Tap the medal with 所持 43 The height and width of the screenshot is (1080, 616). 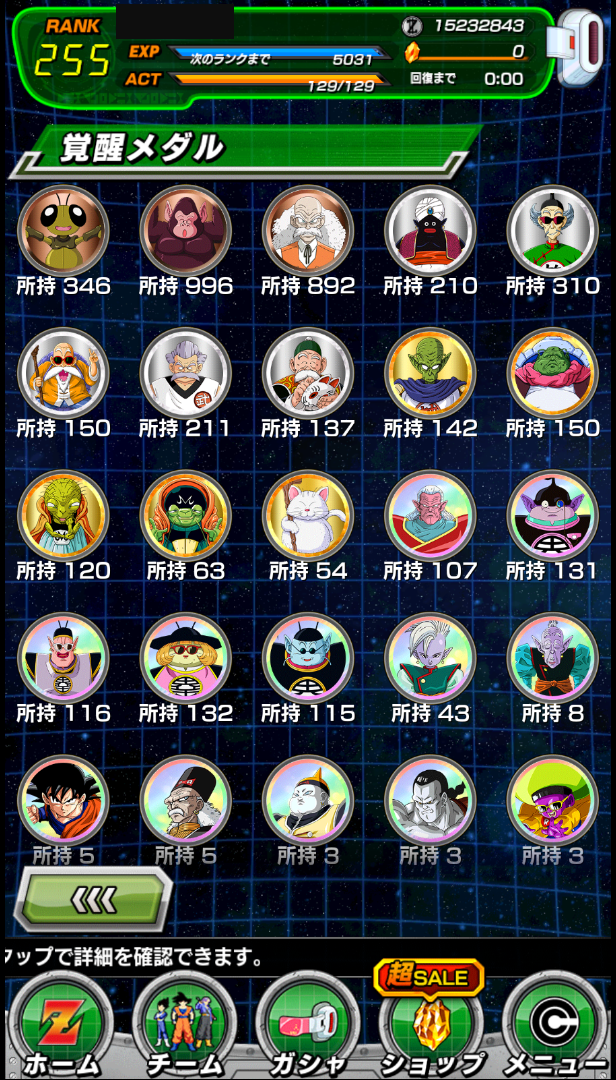pos(430,658)
